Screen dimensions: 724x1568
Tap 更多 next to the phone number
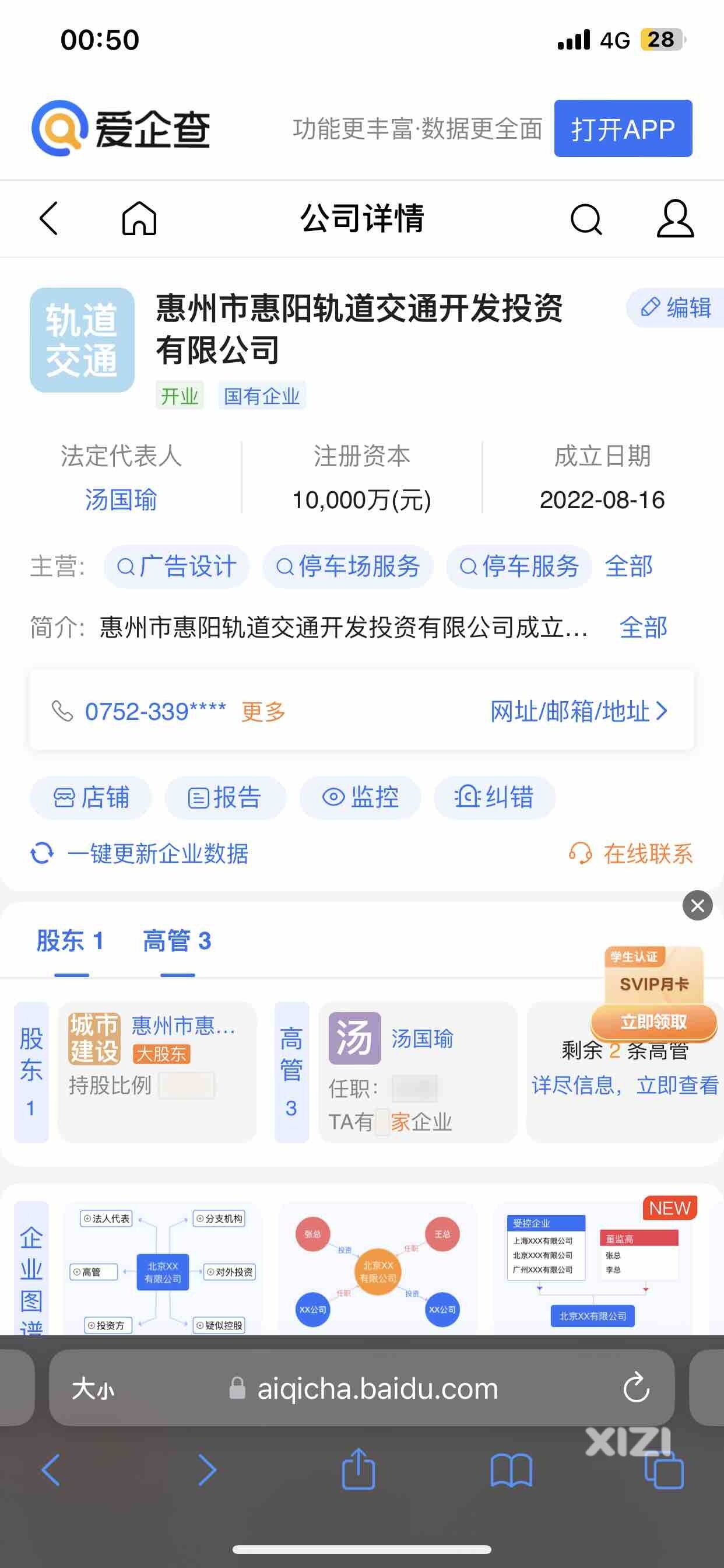point(263,711)
